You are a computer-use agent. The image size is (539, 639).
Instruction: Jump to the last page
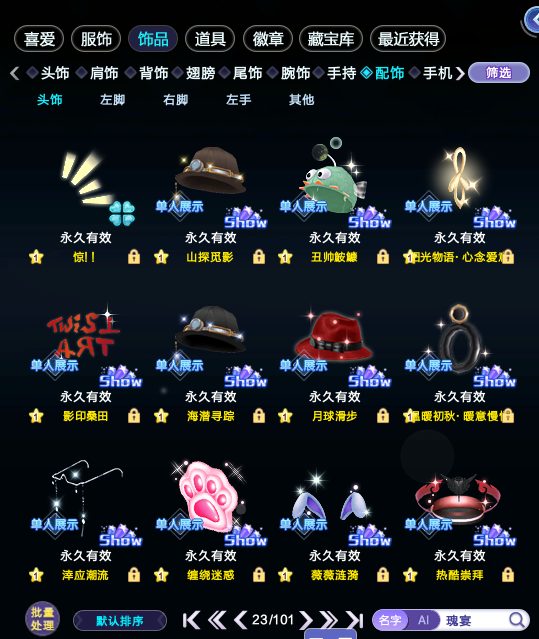click(354, 620)
